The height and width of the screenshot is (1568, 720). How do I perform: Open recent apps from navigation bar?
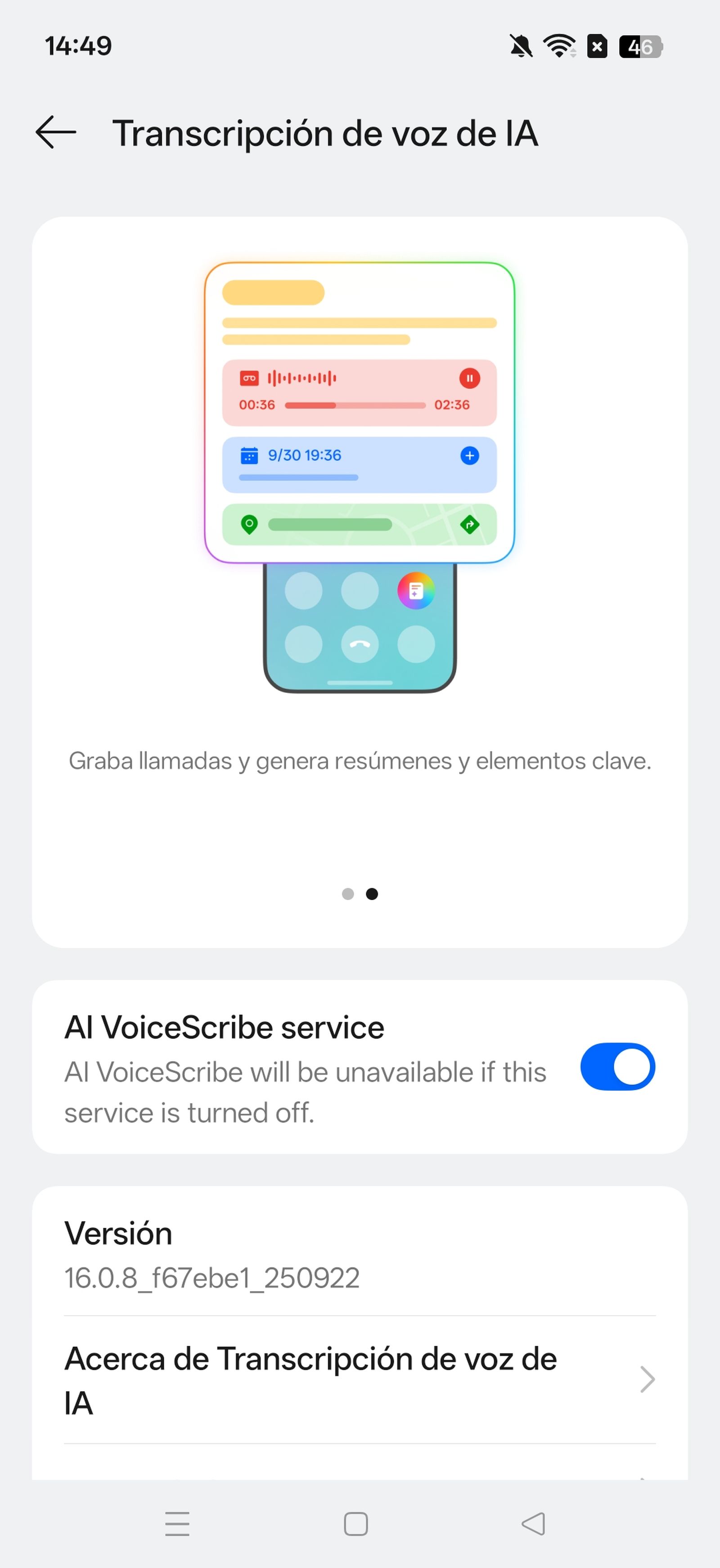tap(177, 1523)
